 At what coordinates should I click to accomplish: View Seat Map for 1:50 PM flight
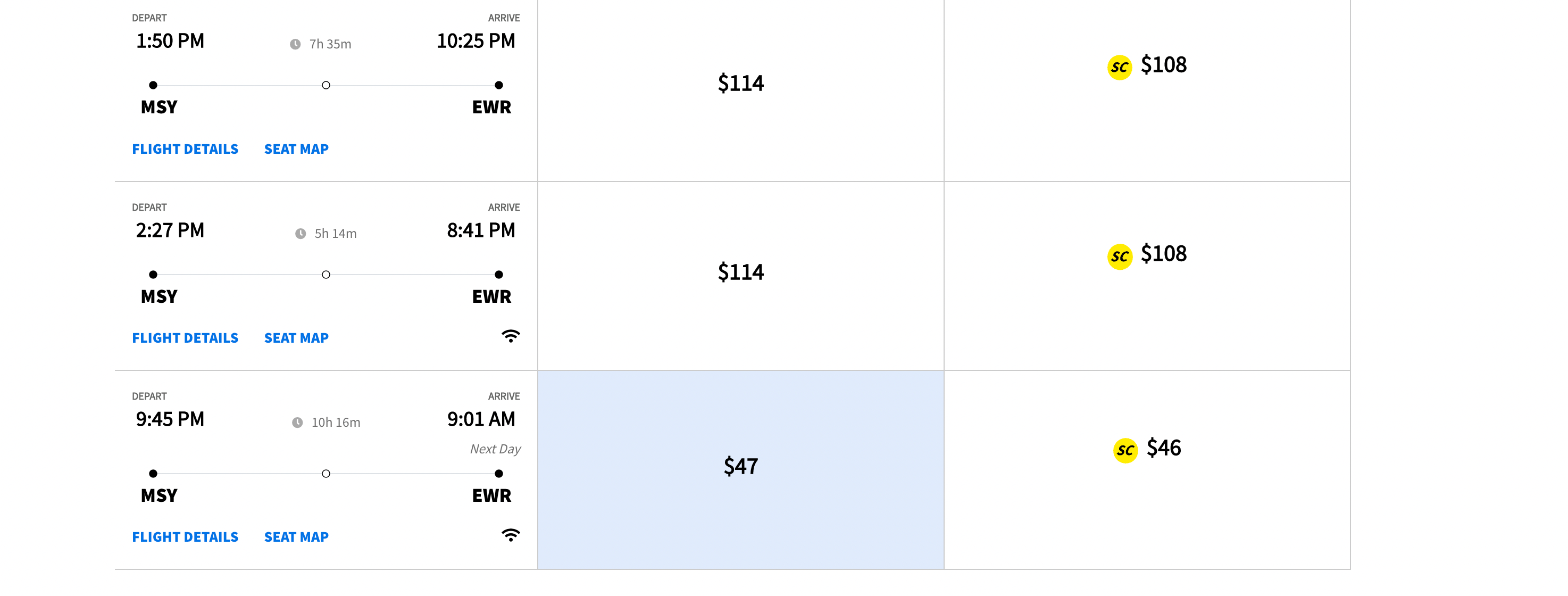[x=296, y=149]
